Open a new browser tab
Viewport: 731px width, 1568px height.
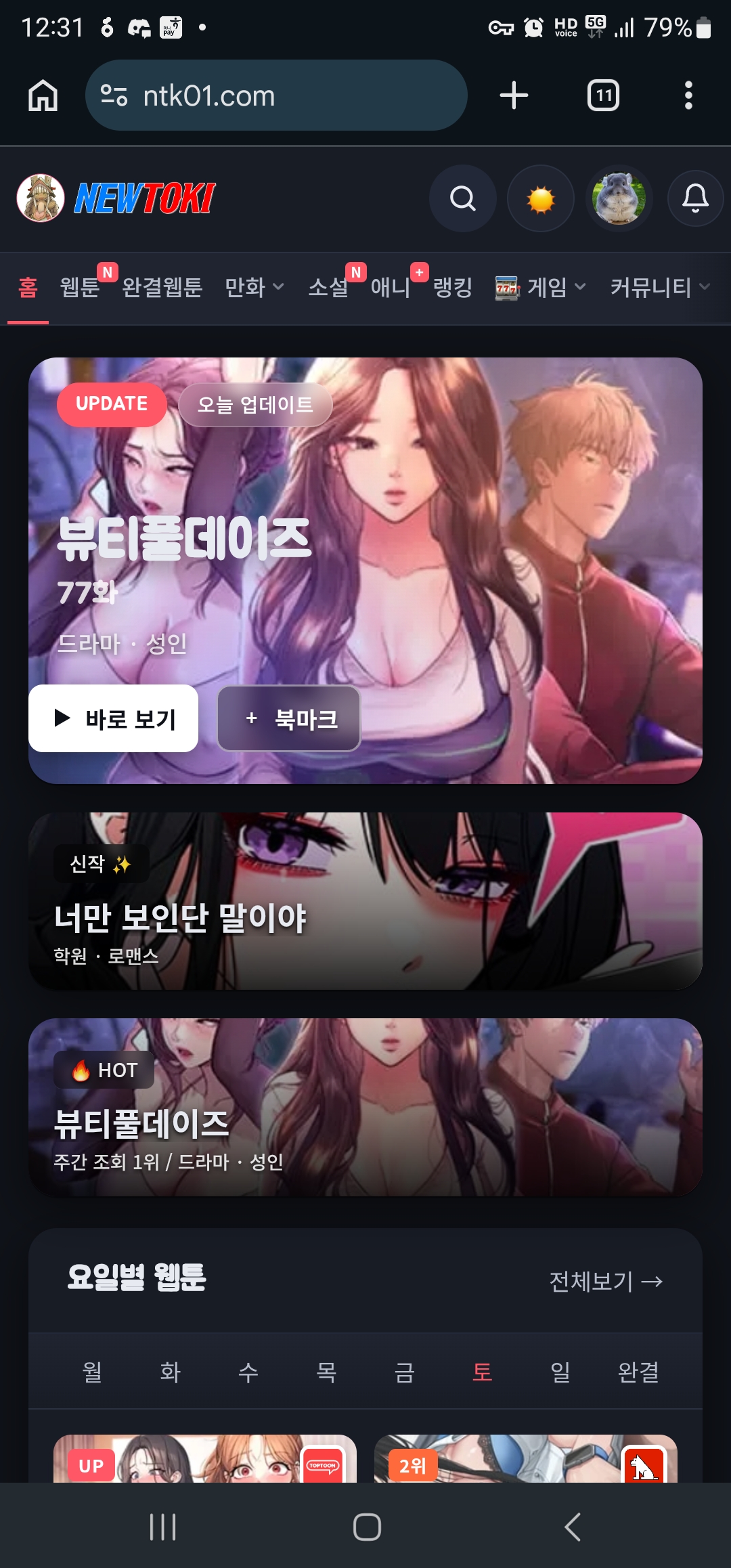coord(514,95)
